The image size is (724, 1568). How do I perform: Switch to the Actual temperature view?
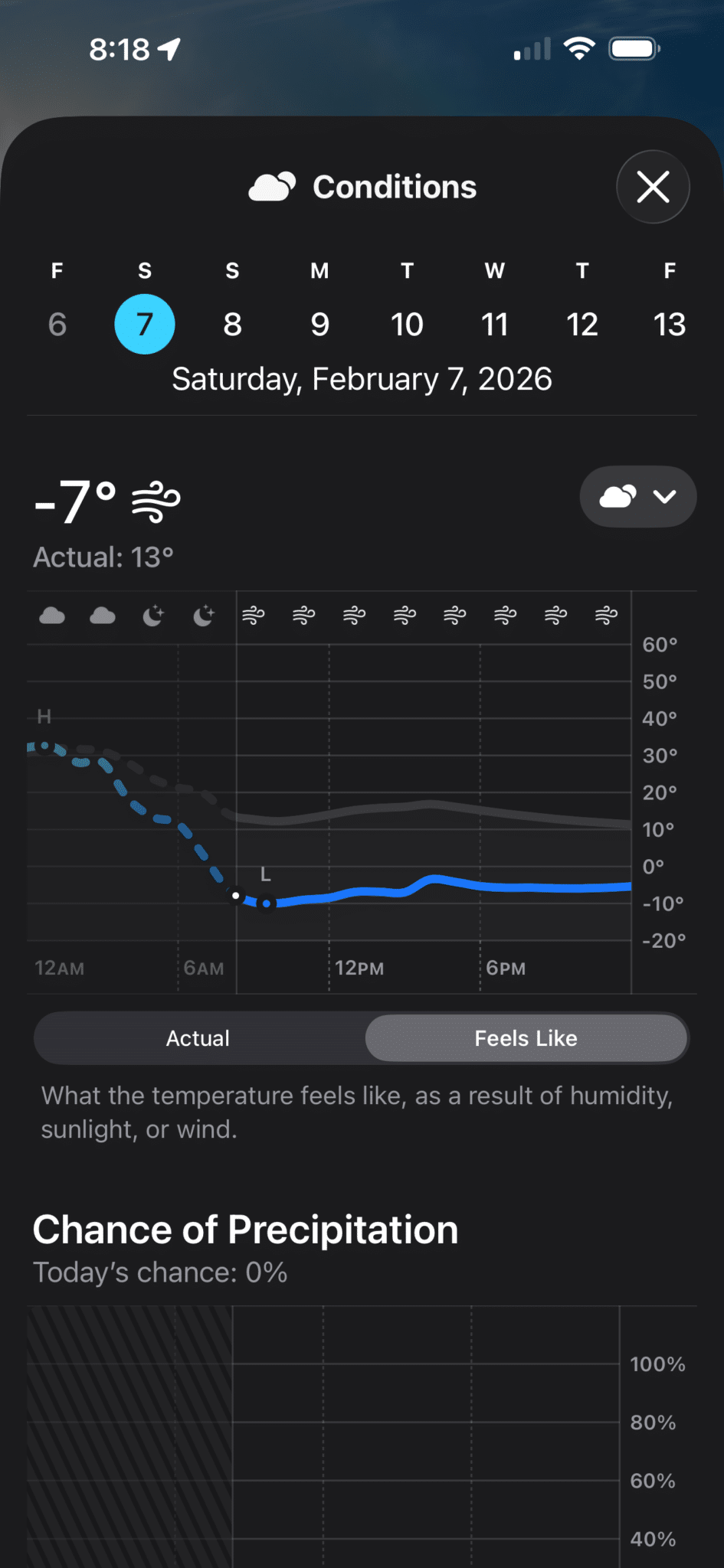tap(198, 1038)
